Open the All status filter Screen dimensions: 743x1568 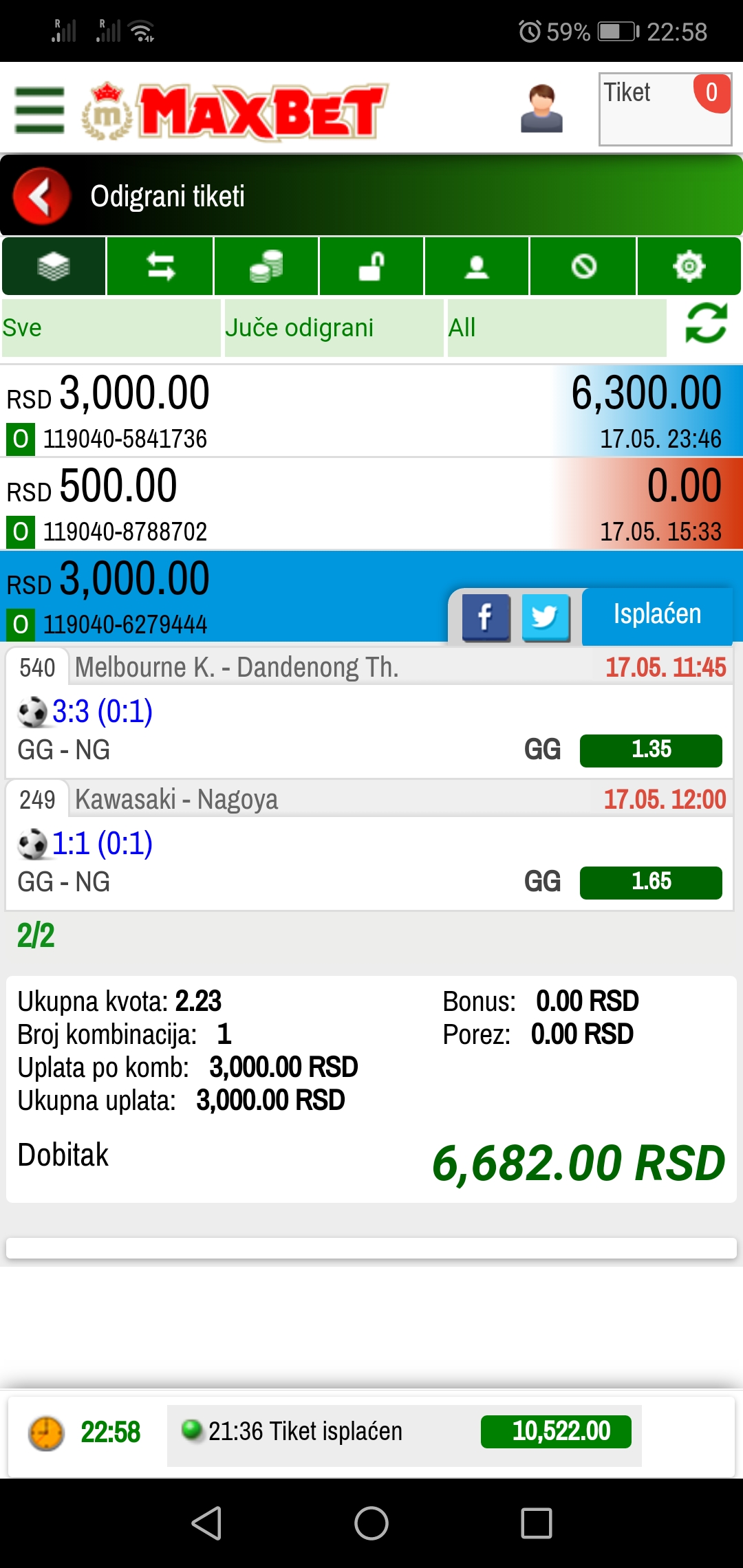[557, 328]
